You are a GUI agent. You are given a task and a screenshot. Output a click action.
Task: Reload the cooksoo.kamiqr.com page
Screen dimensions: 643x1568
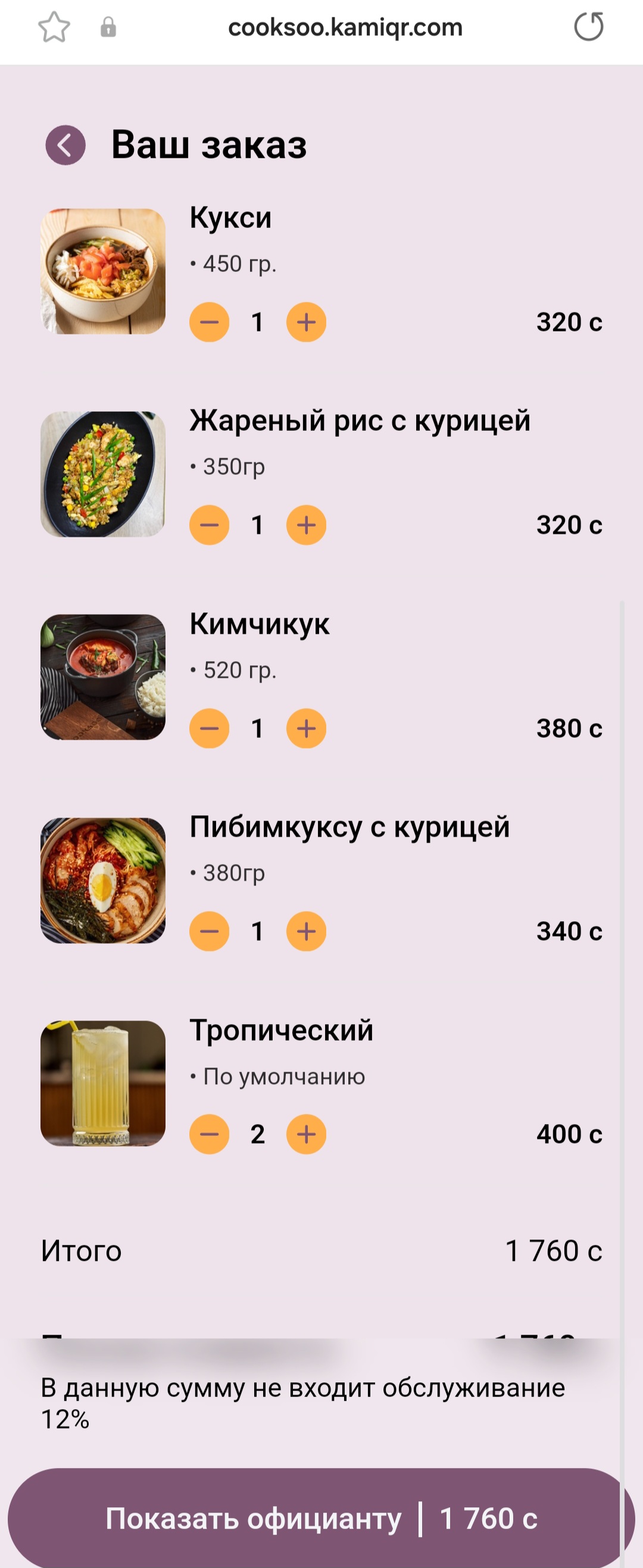point(588,27)
